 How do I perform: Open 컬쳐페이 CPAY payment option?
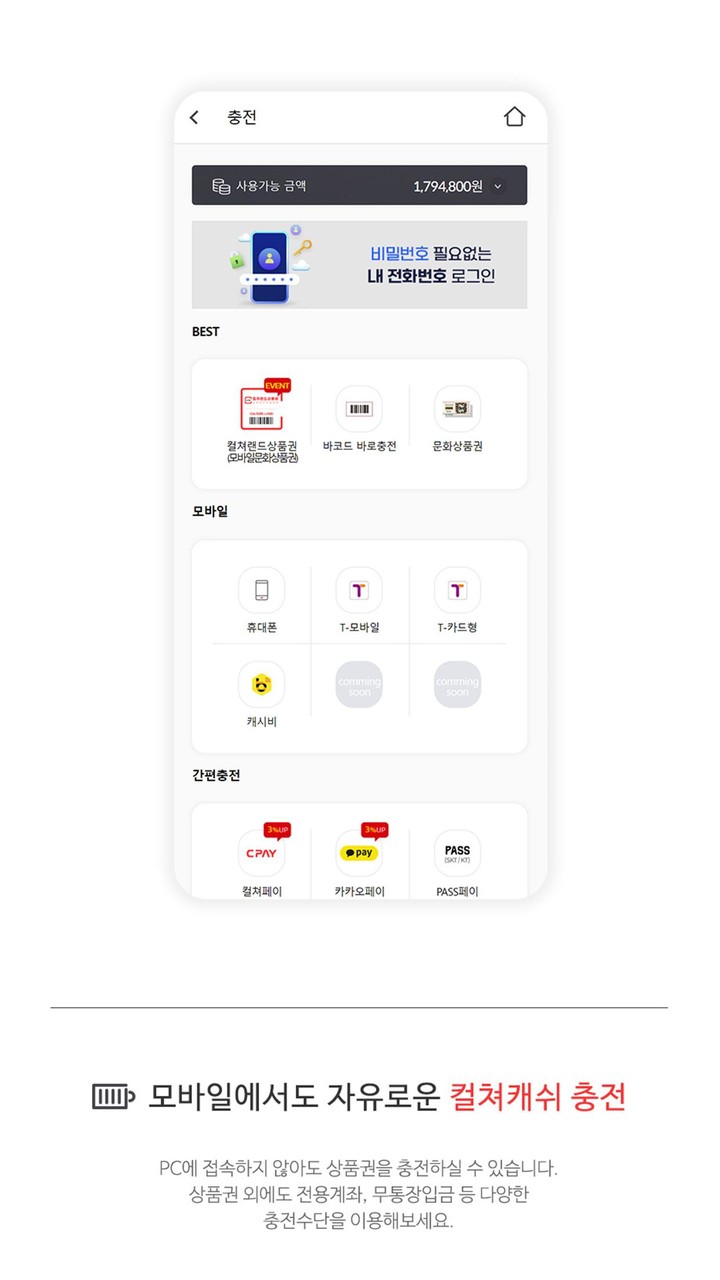point(262,853)
